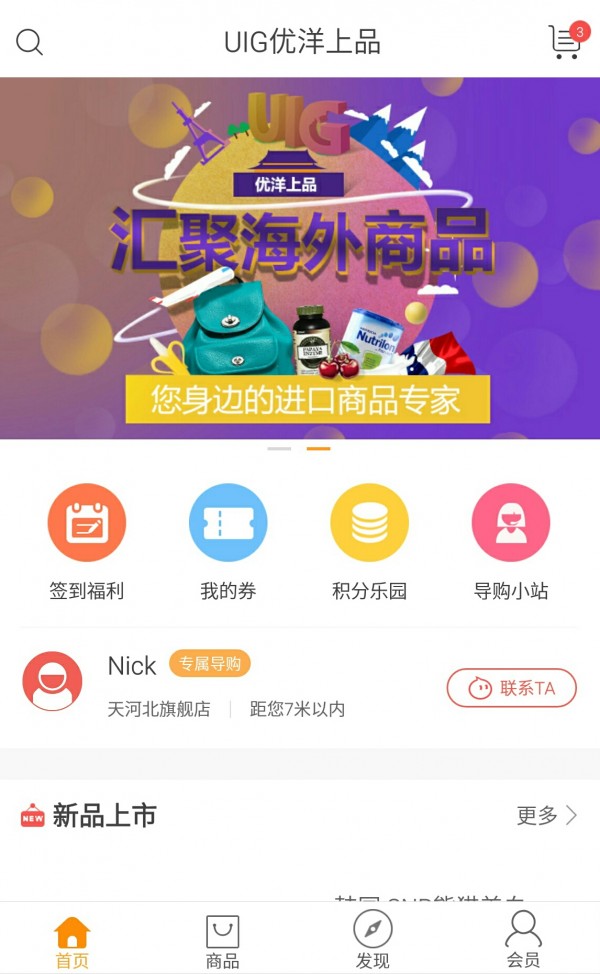Open the shopping cart
Screen dimensions: 600x974
click(x=565, y=42)
